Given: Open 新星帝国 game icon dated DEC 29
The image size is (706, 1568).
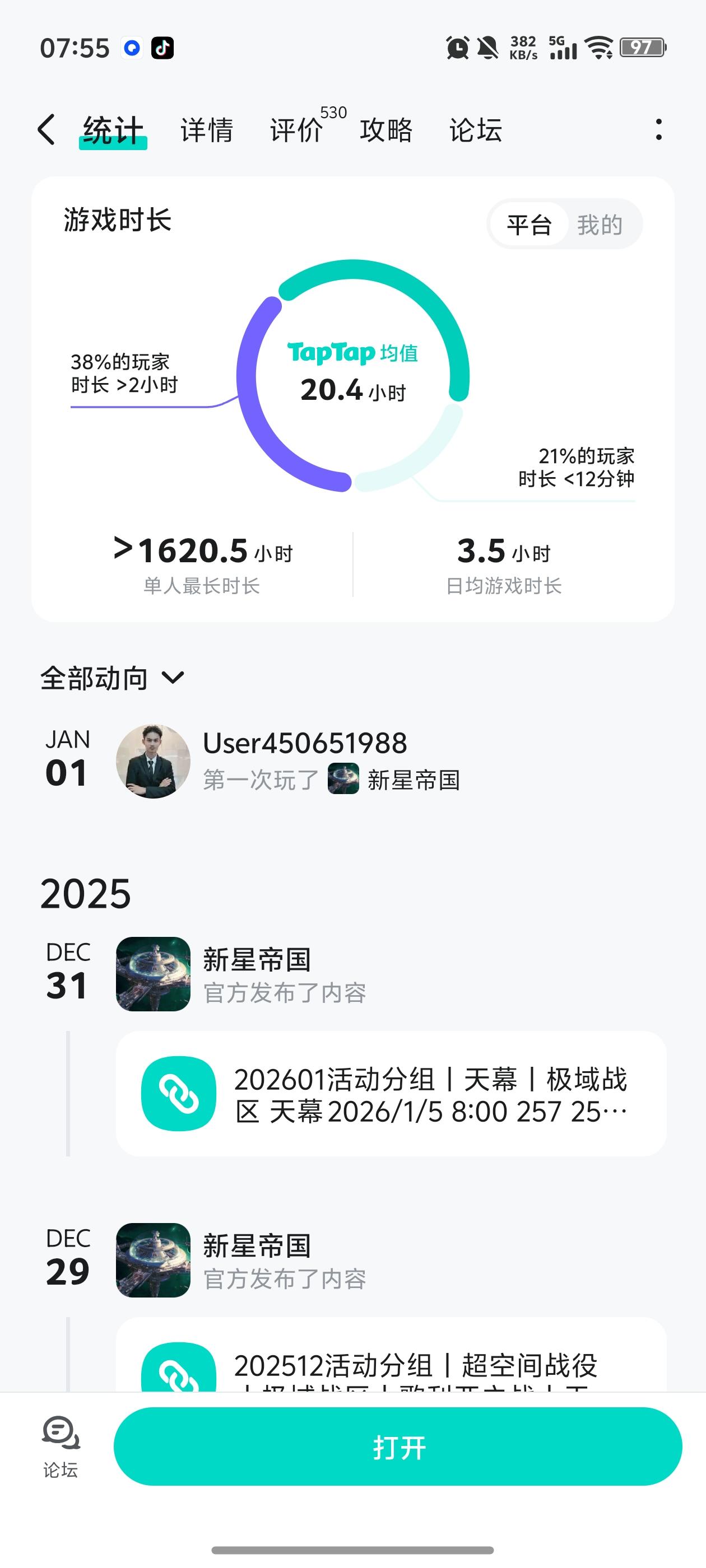Looking at the screenshot, I should click(153, 1260).
